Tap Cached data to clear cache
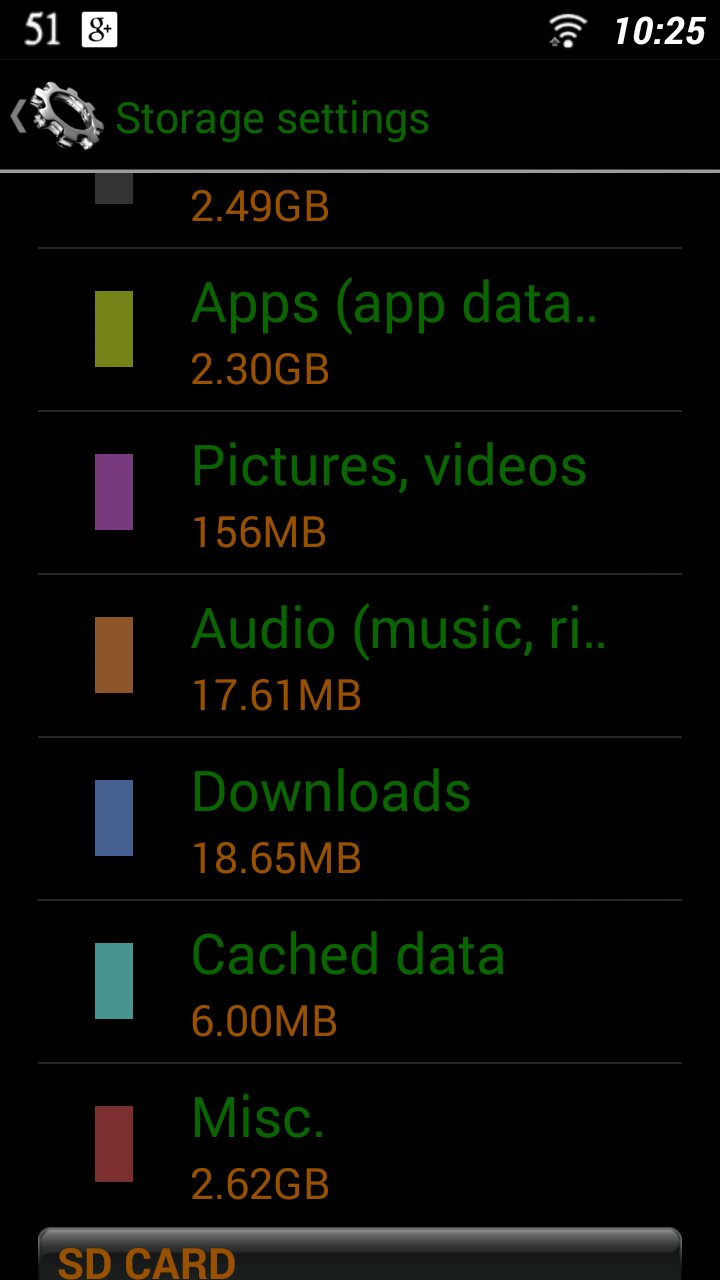The height and width of the screenshot is (1280, 720). click(360, 982)
